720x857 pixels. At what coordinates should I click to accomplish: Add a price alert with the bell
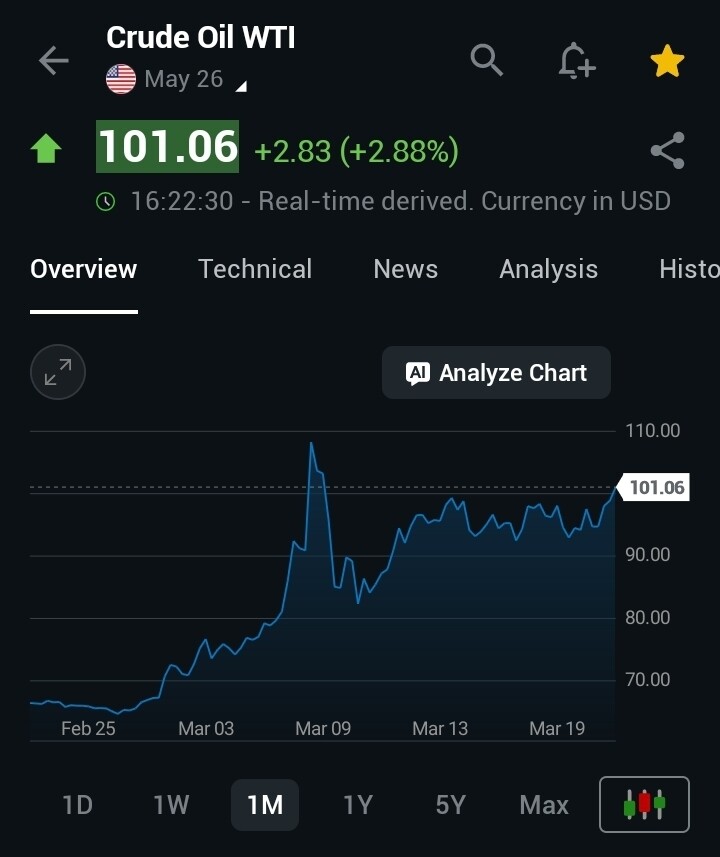pyautogui.click(x=576, y=62)
